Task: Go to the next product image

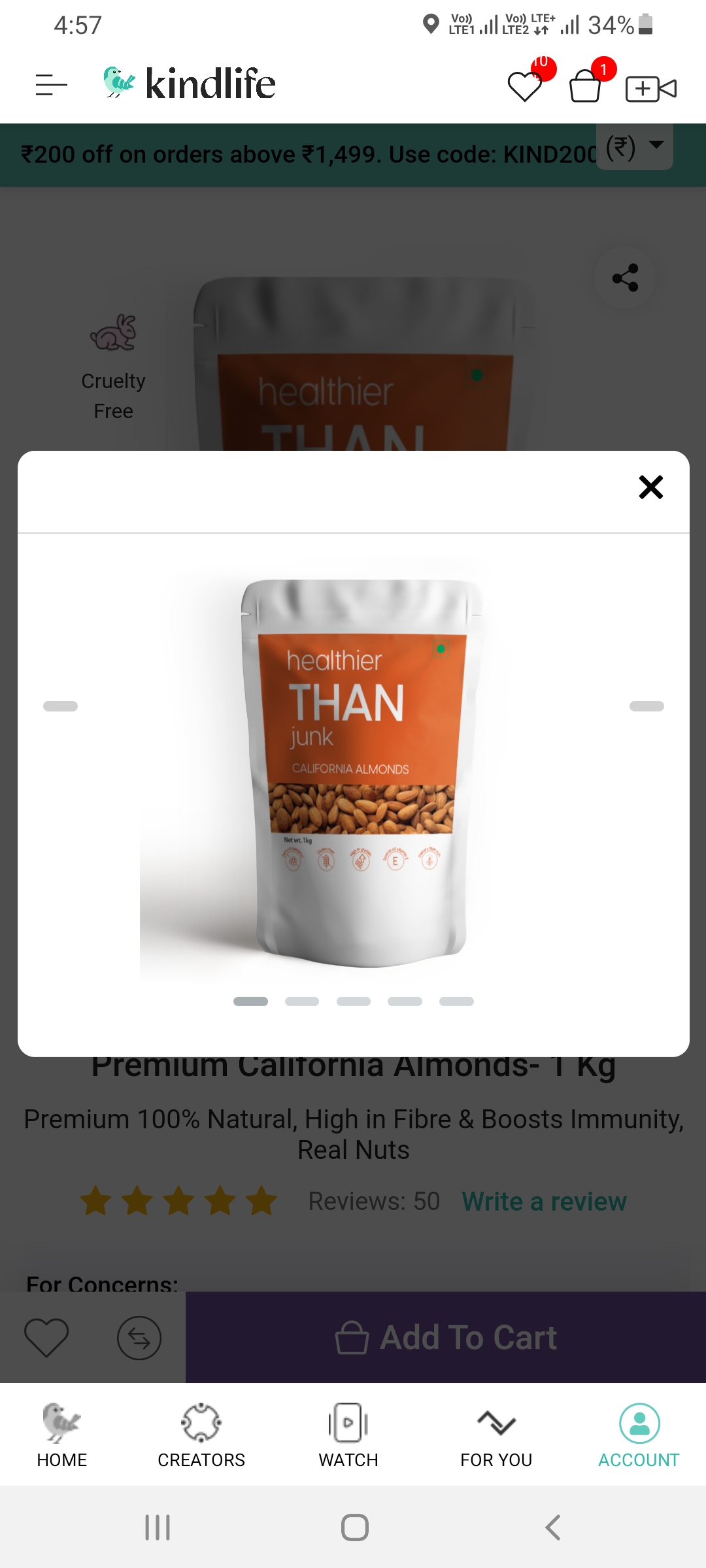Action: pyautogui.click(x=647, y=706)
